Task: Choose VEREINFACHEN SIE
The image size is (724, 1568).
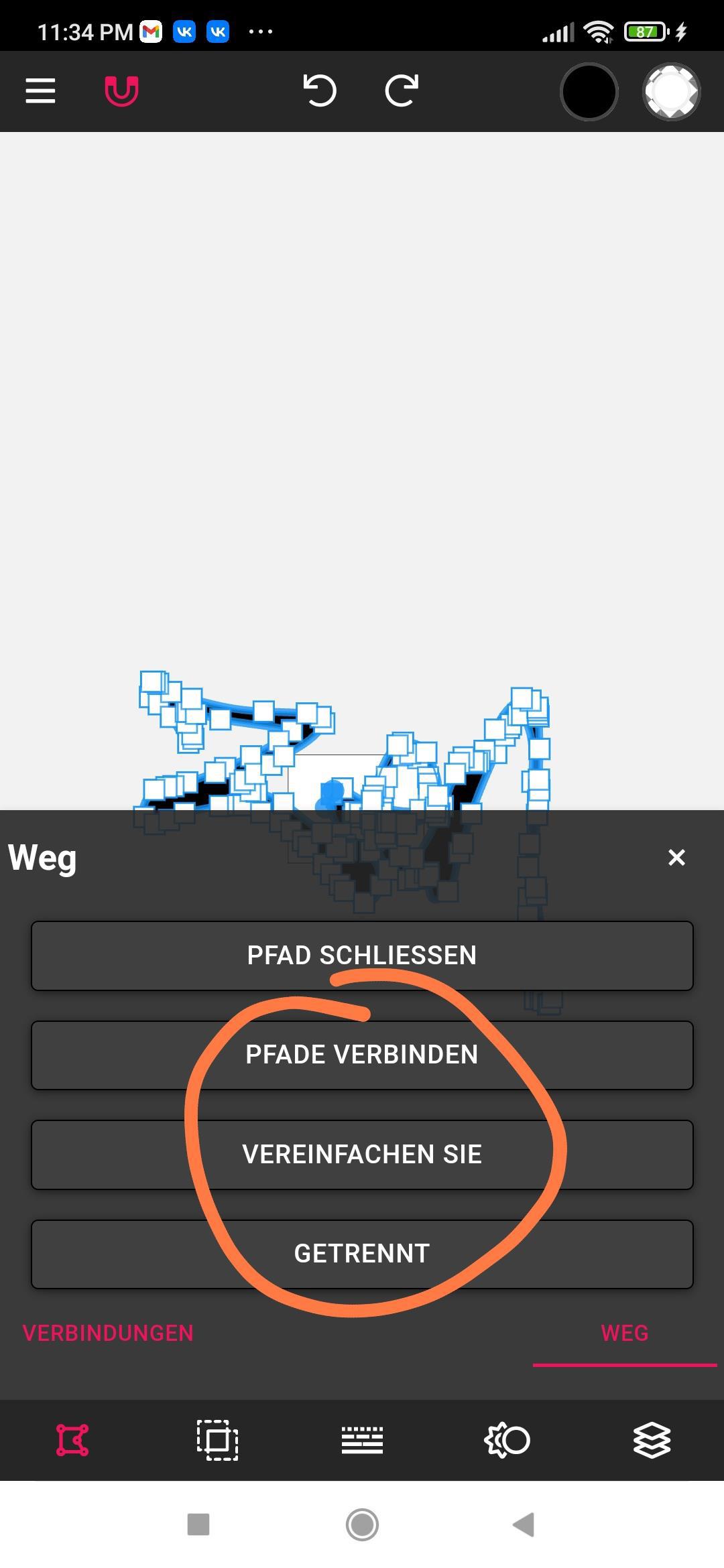Action: 362,1155
